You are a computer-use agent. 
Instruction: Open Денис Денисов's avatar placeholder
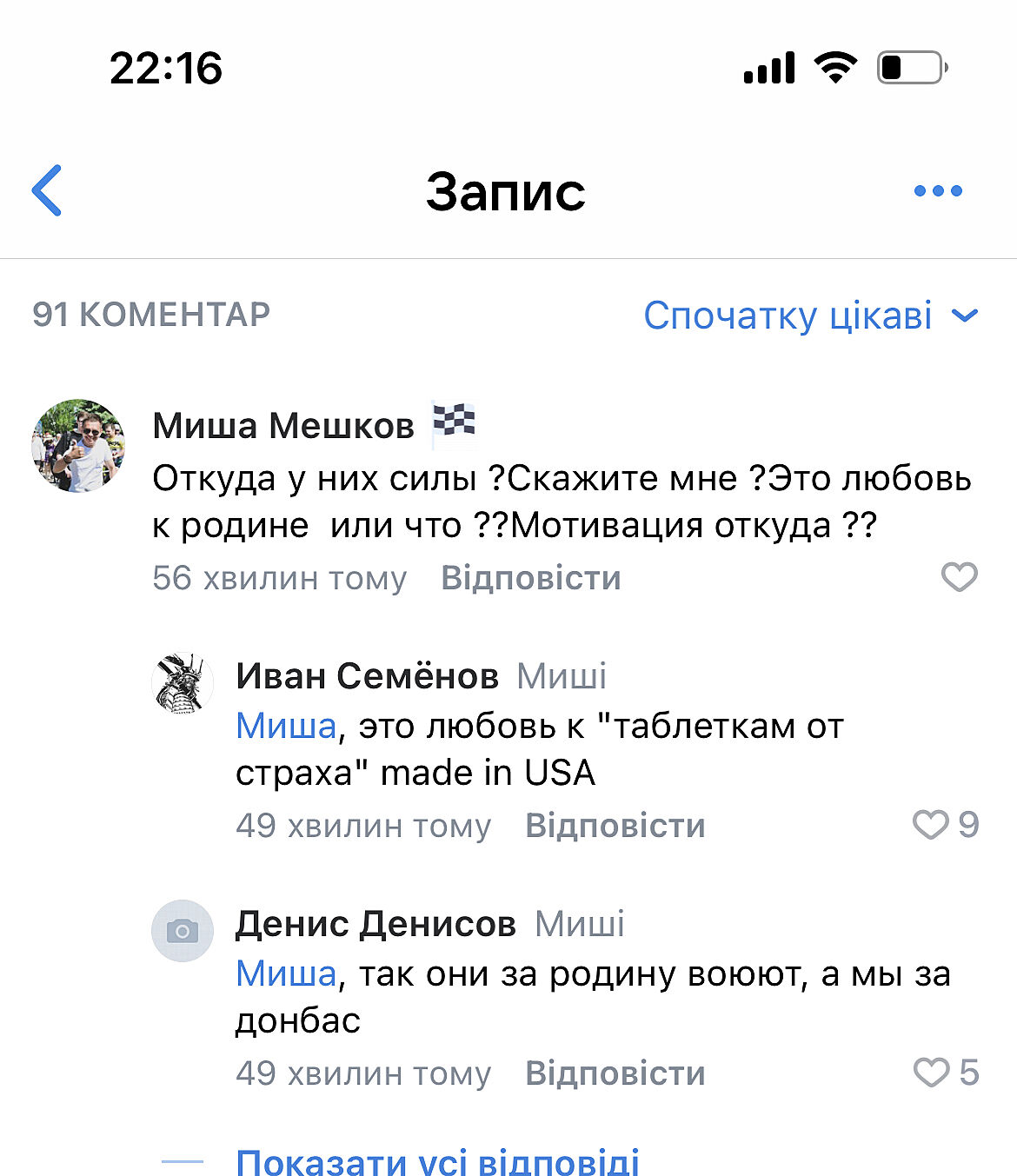pos(183,931)
